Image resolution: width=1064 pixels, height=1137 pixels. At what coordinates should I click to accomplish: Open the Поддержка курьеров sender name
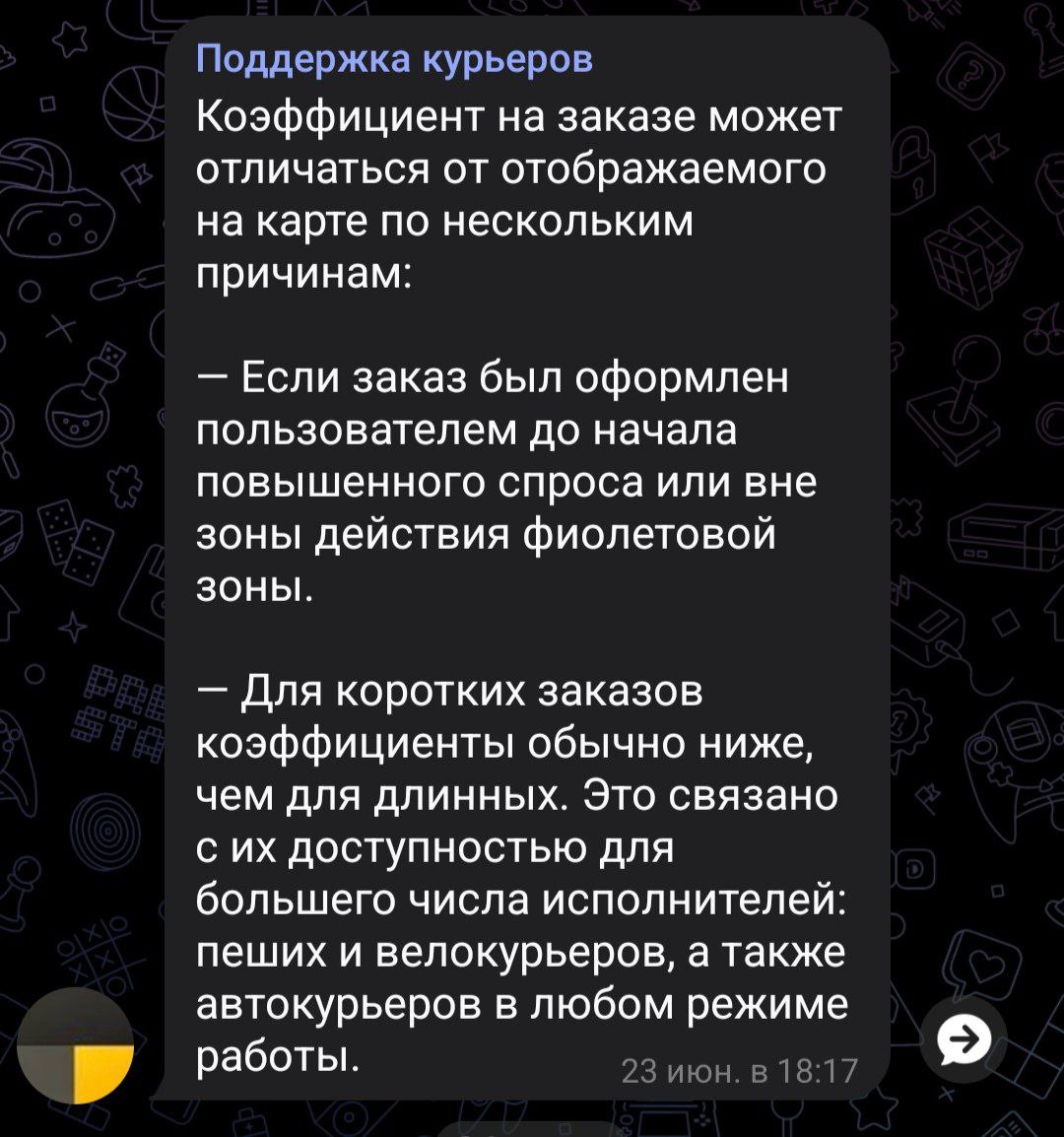[x=394, y=60]
